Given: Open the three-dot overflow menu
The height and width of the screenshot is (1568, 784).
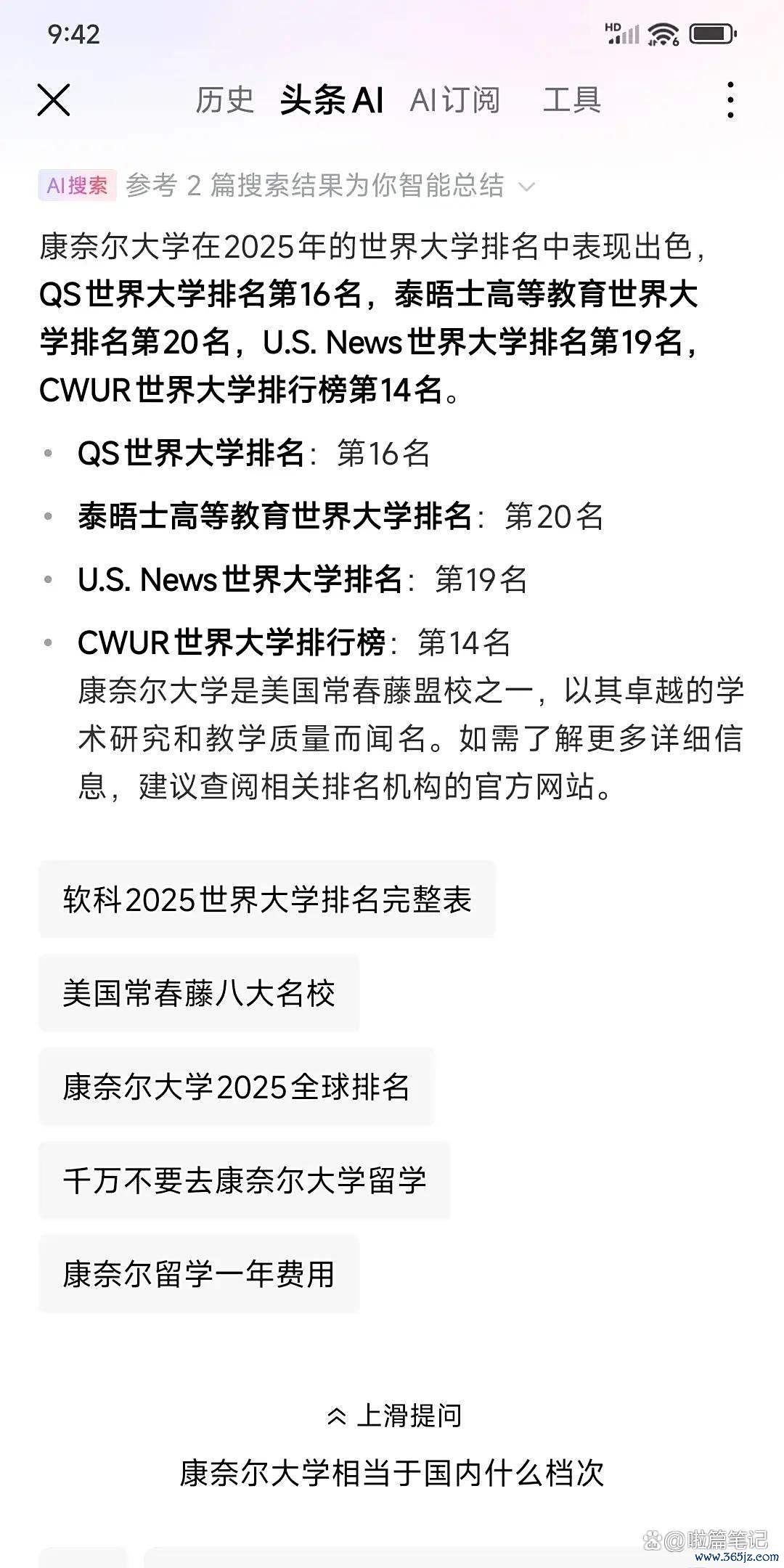Looking at the screenshot, I should click(x=730, y=99).
